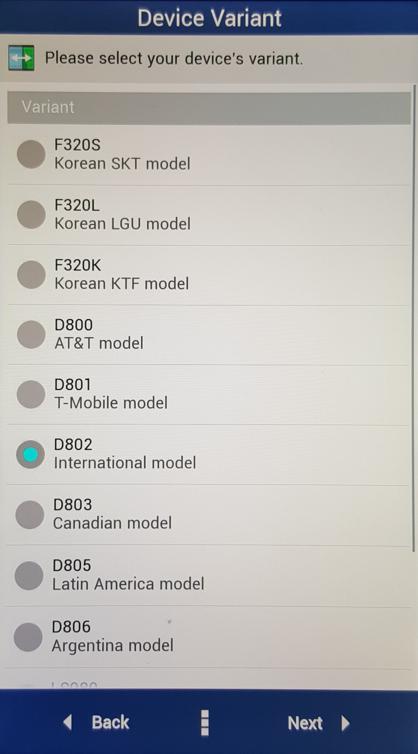
Task: Choose the D801 T-Mobile model
Action: click(x=209, y=394)
